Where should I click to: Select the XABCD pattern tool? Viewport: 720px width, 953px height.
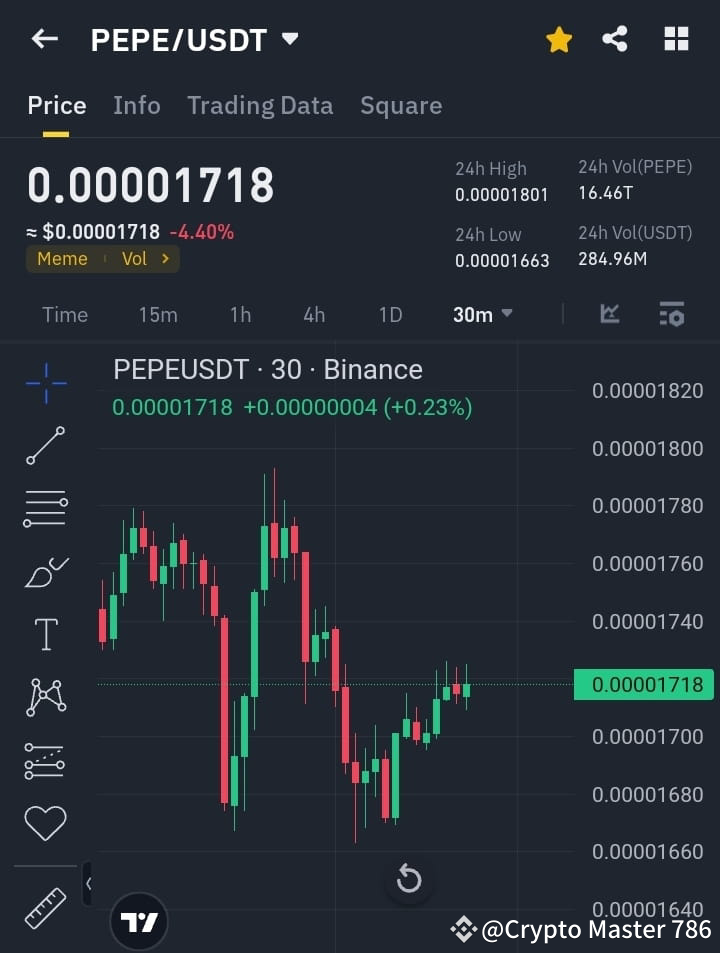(x=44, y=697)
